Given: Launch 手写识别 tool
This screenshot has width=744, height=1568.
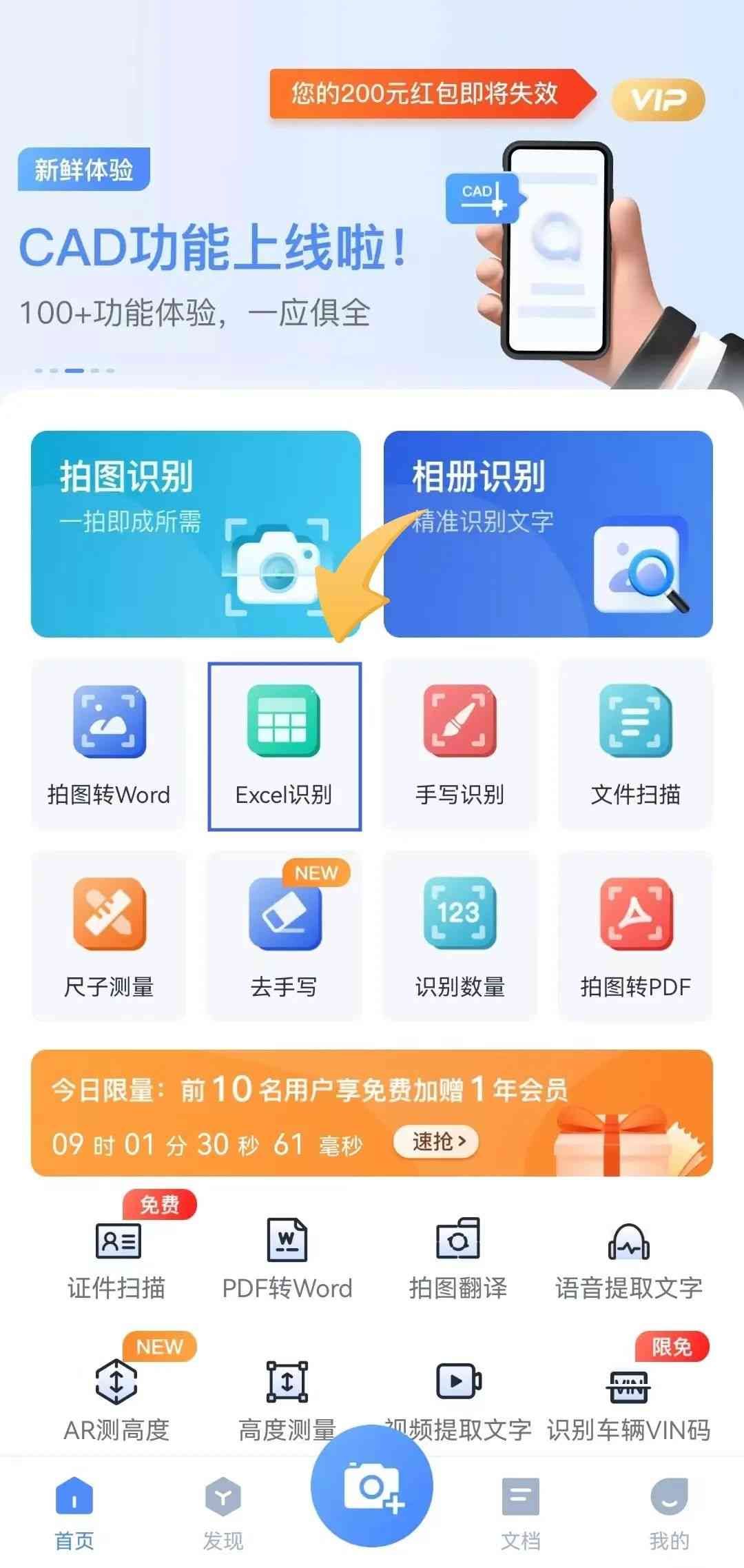Looking at the screenshot, I should (x=459, y=744).
